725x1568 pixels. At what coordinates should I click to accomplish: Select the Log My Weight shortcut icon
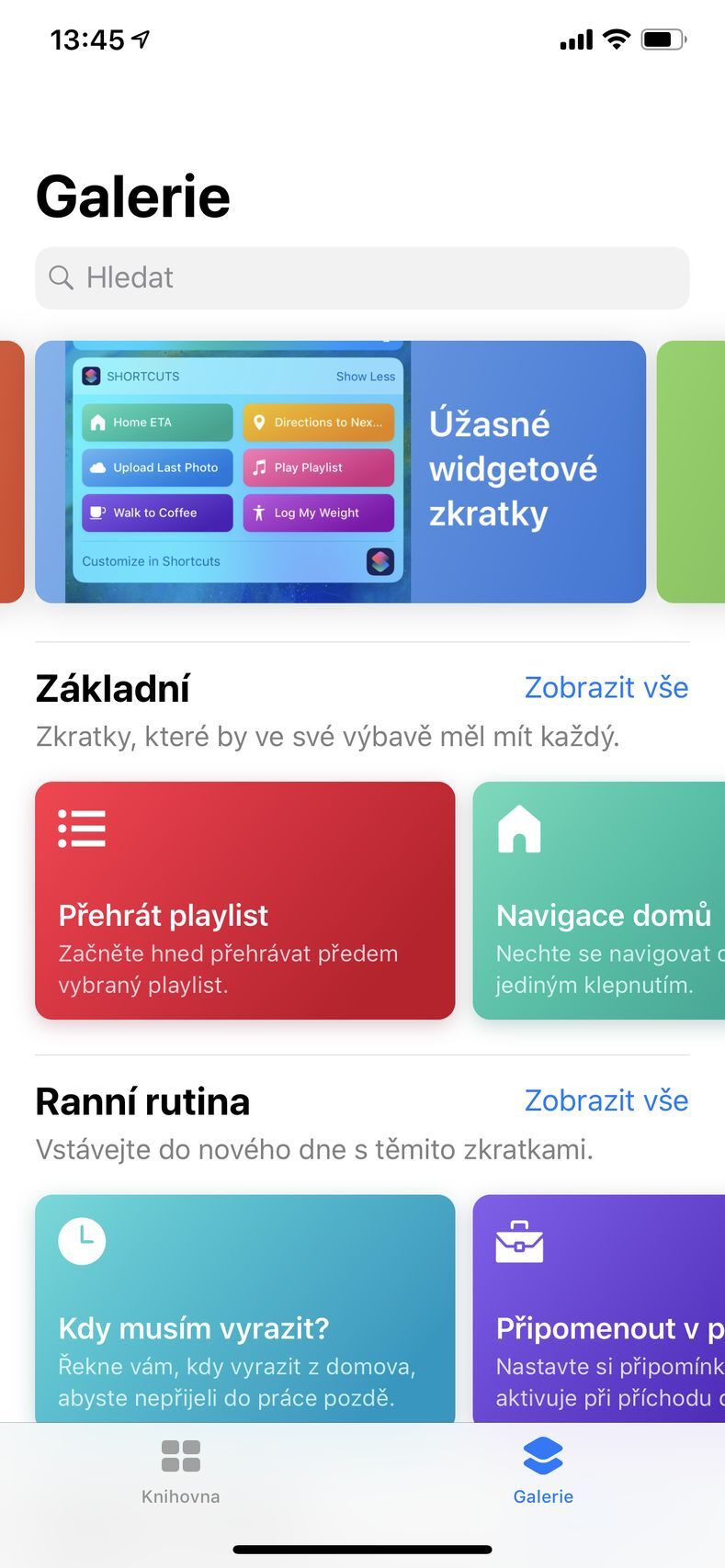click(x=258, y=513)
